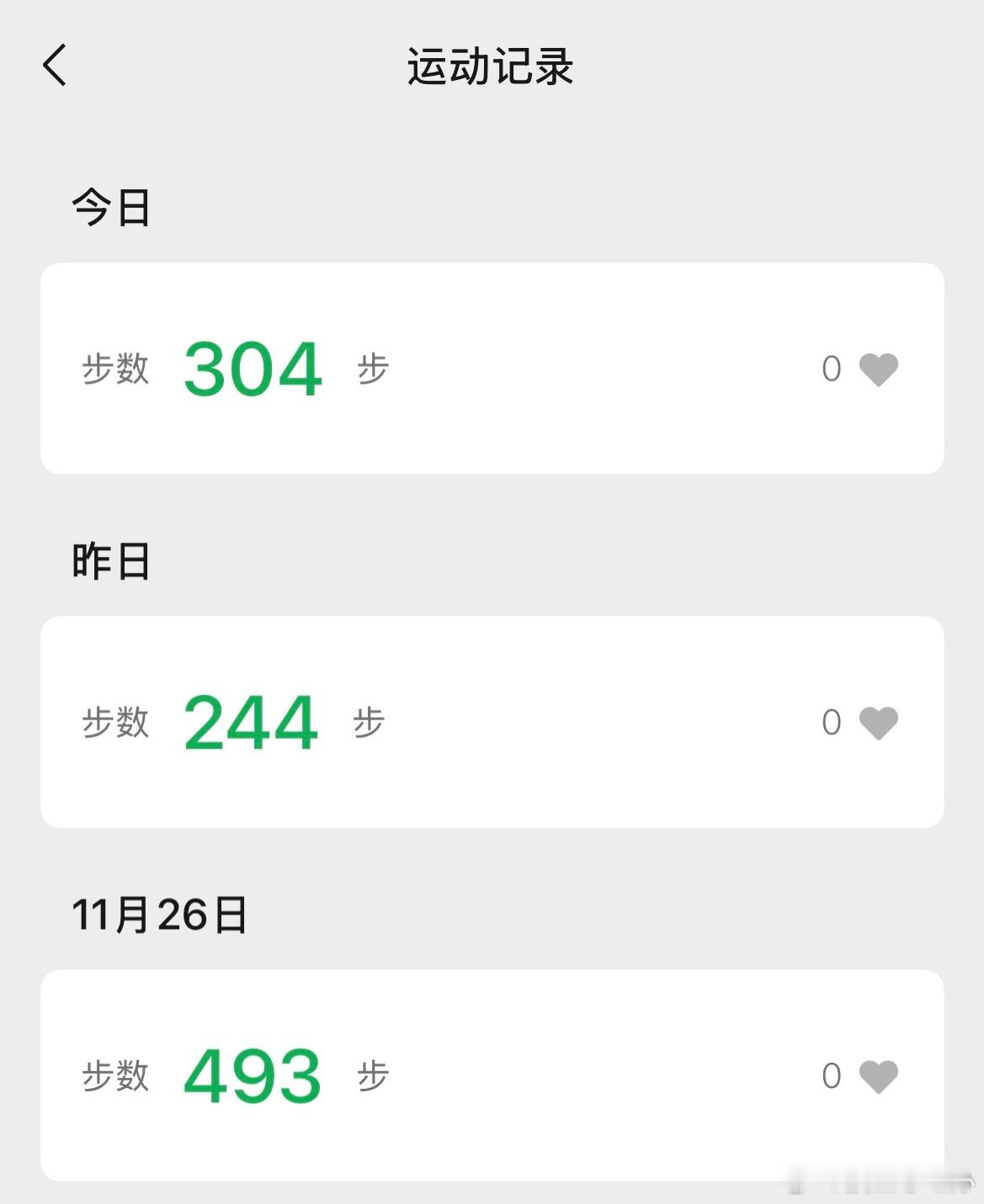Click the 昨日 section heading
Screen dimensions: 984x1204
point(109,562)
